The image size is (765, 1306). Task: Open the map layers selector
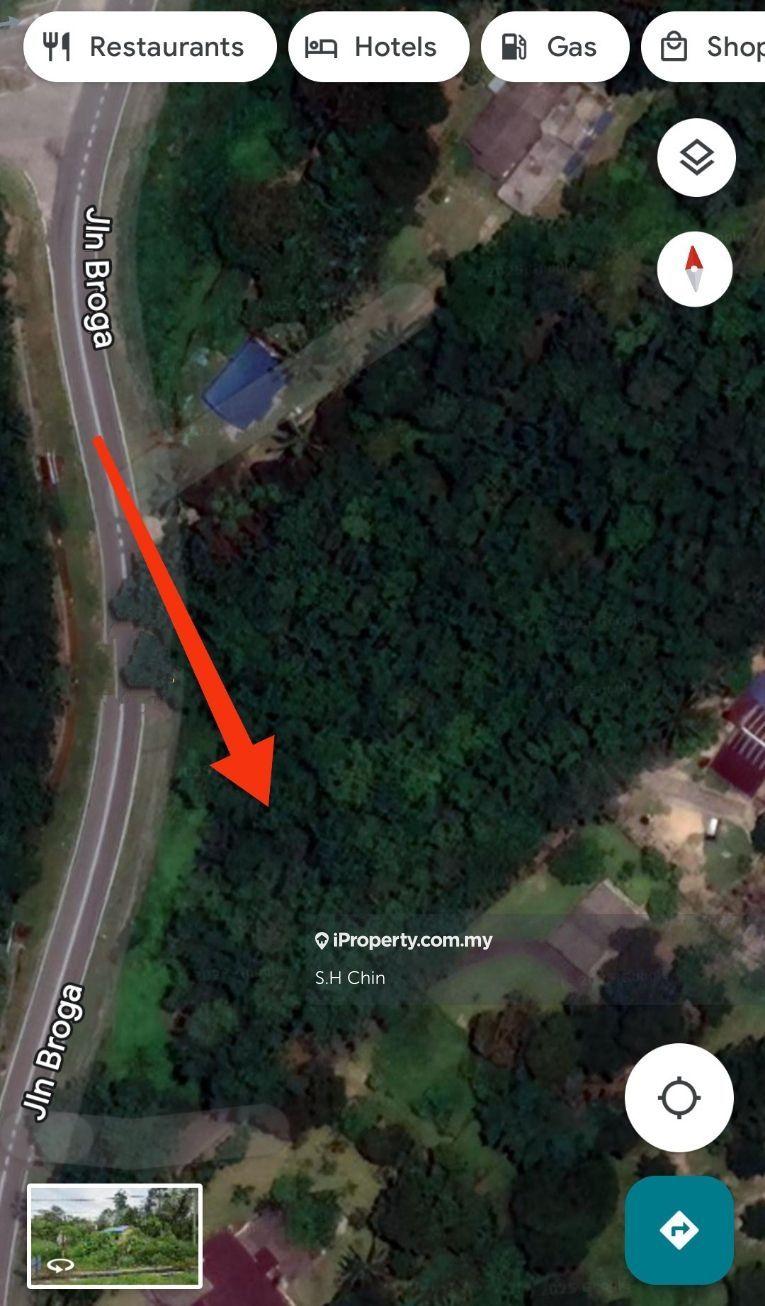(x=696, y=158)
